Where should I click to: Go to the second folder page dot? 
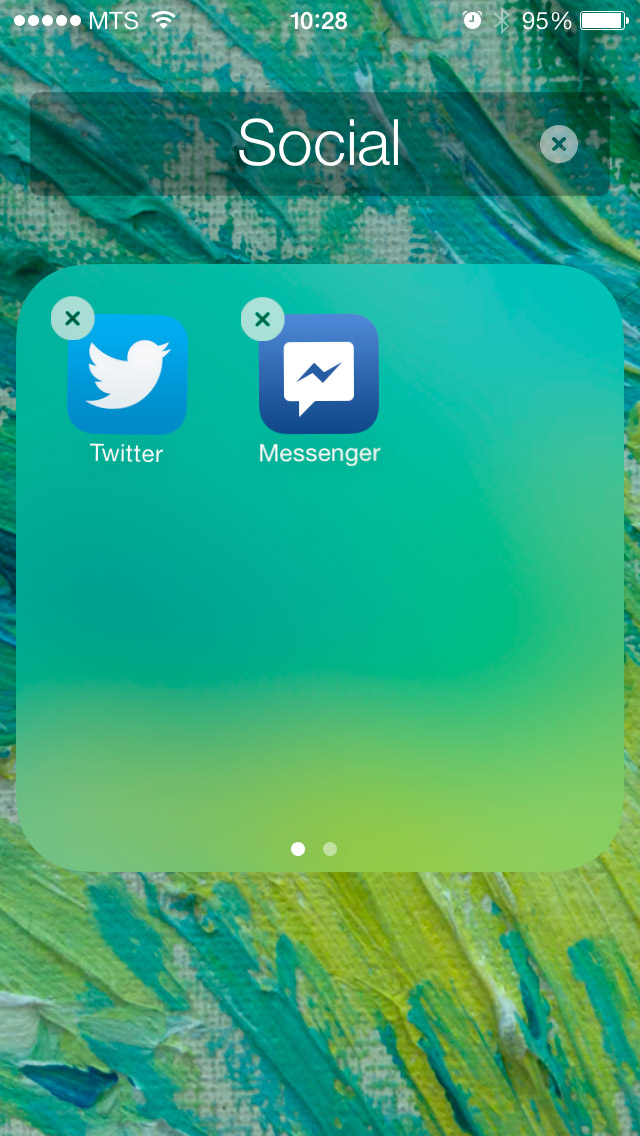pyautogui.click(x=330, y=849)
